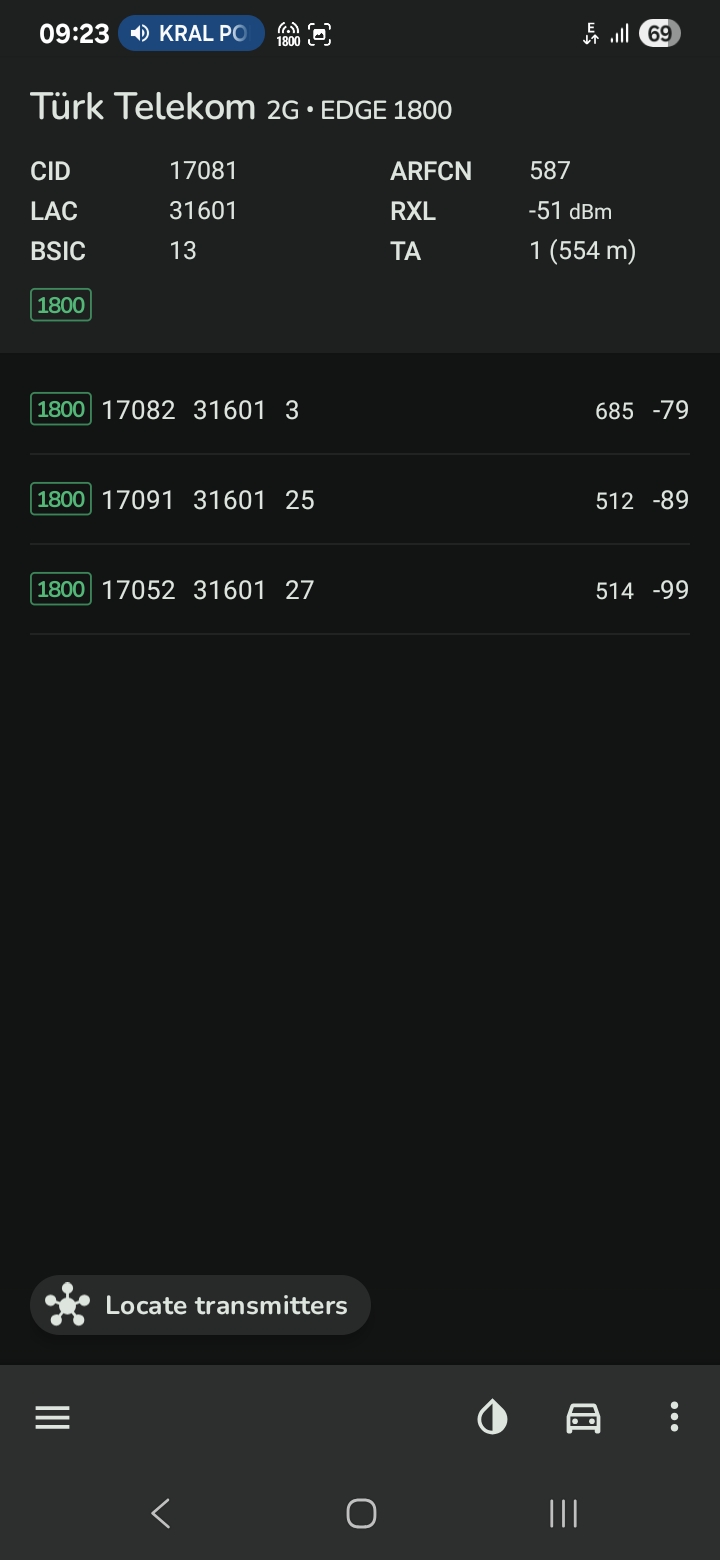
Task: Tap the Locate transmitters button
Action: click(x=200, y=1305)
